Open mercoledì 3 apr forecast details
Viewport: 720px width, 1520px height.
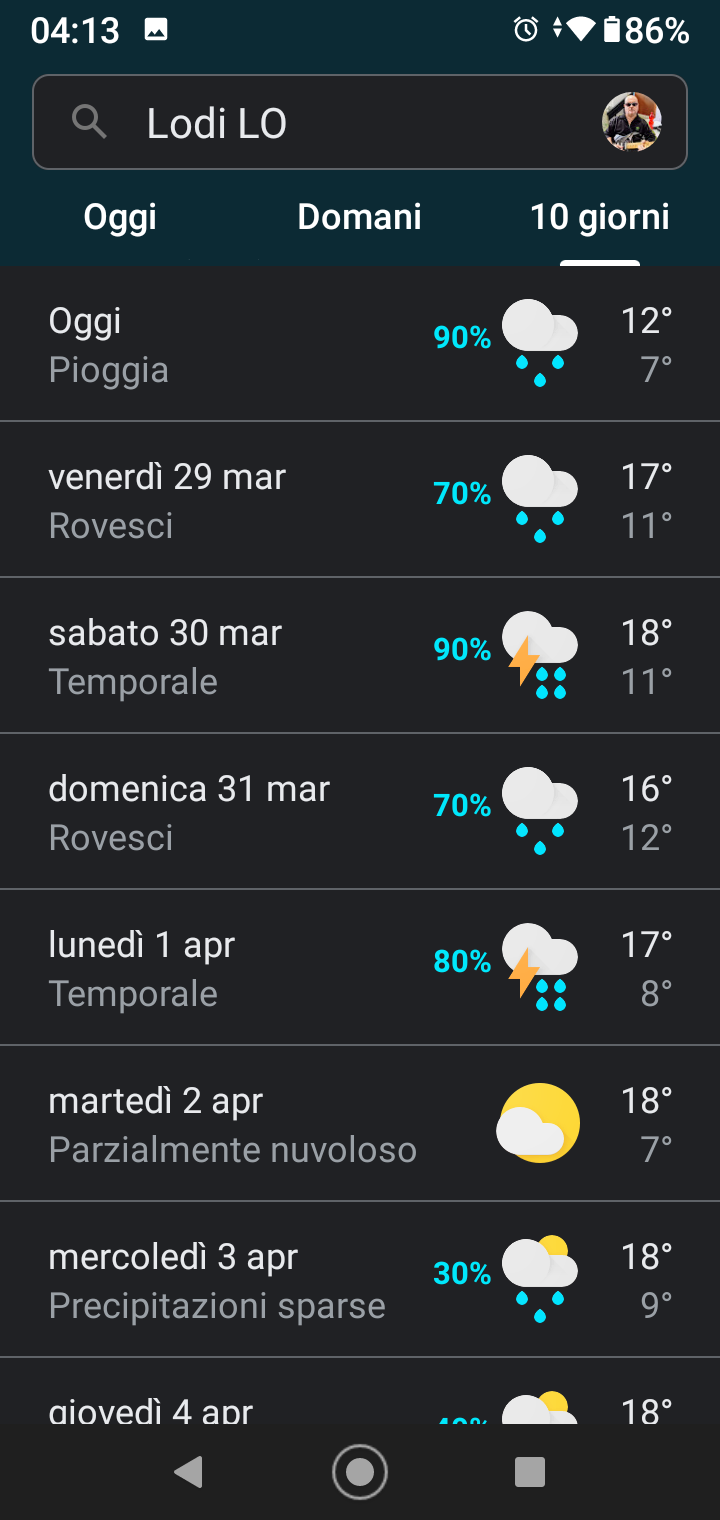click(360, 1280)
